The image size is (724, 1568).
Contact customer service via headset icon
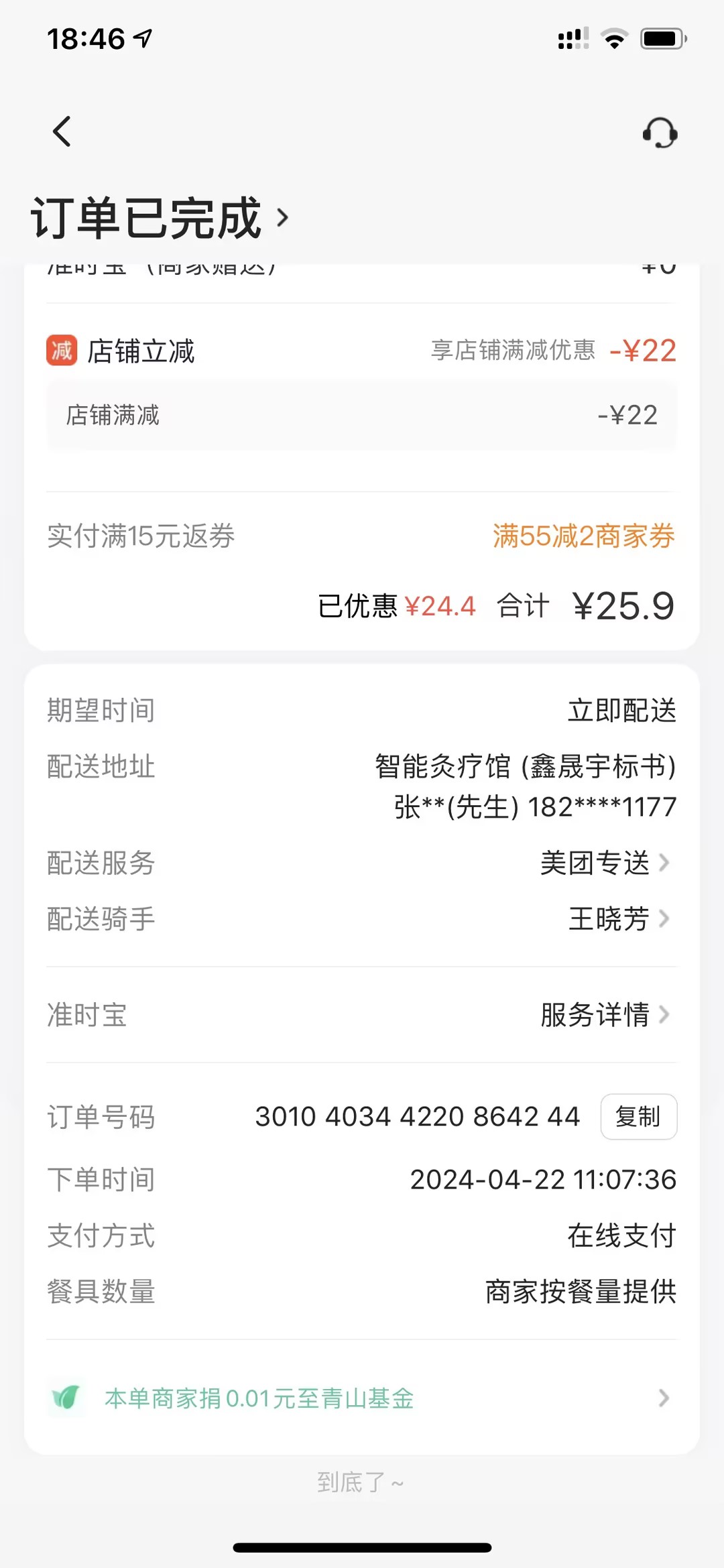(x=660, y=133)
